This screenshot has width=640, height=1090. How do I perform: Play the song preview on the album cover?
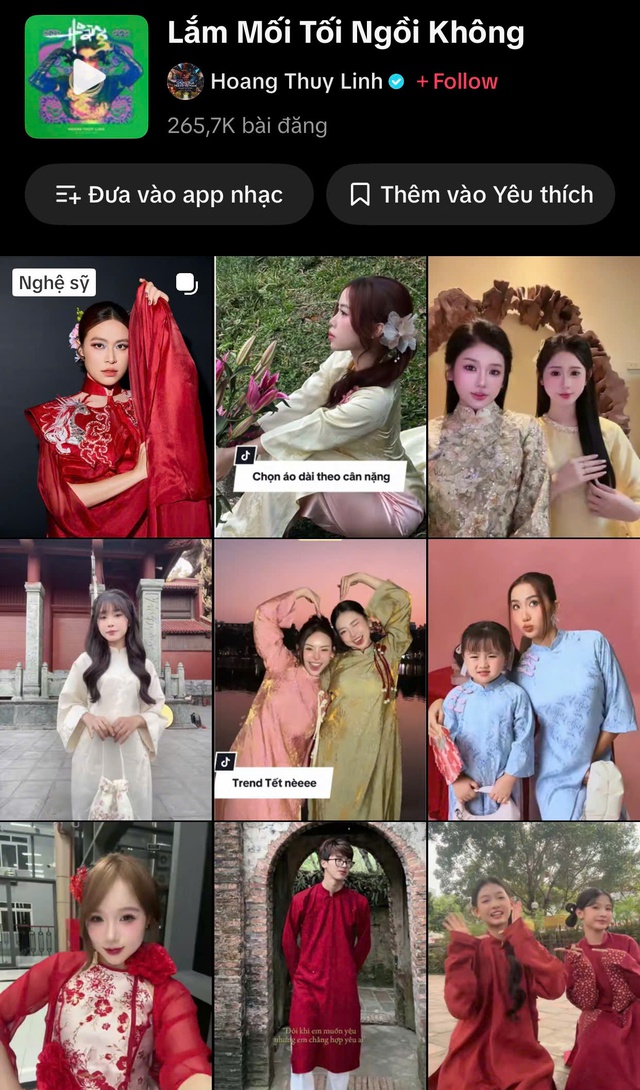86,77
